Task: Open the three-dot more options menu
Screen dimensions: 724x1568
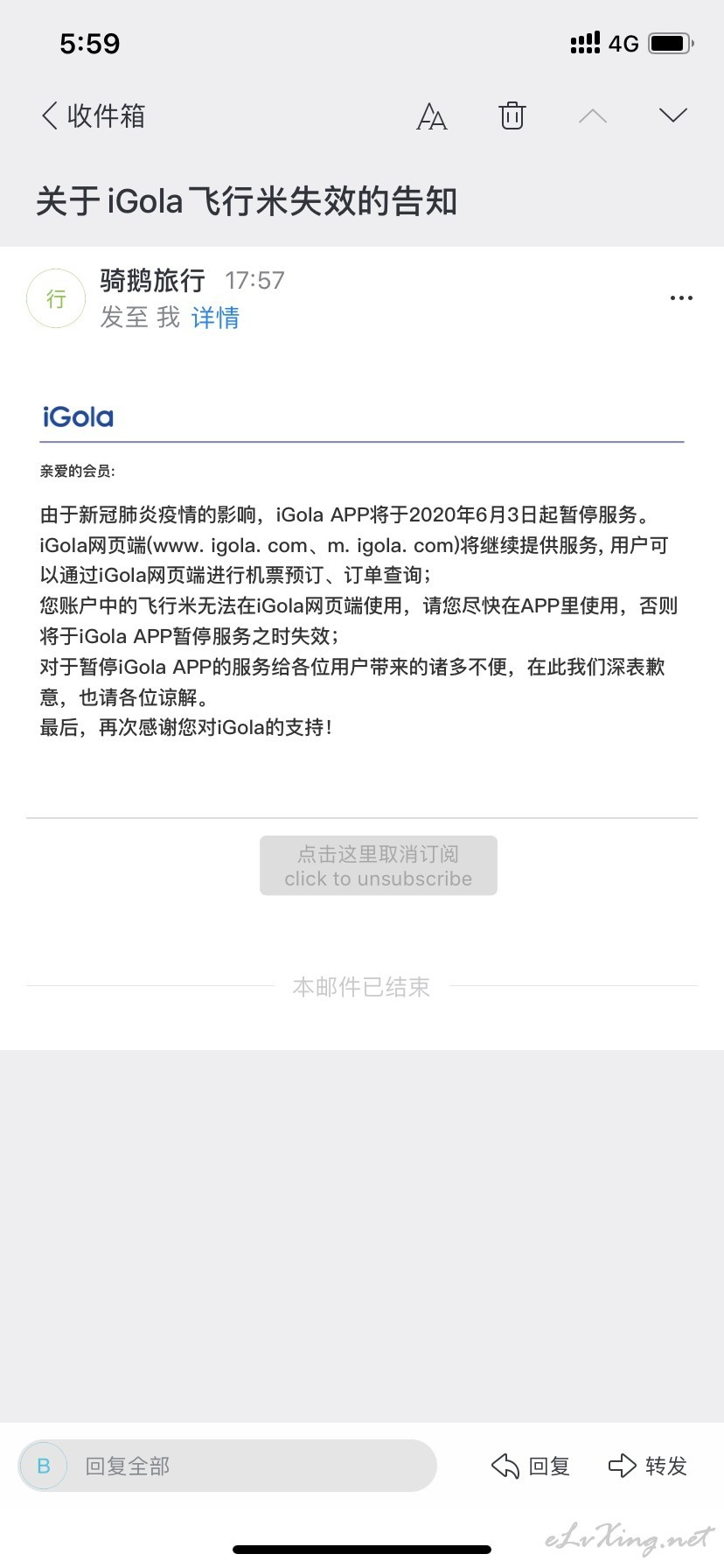Action: pos(680,298)
